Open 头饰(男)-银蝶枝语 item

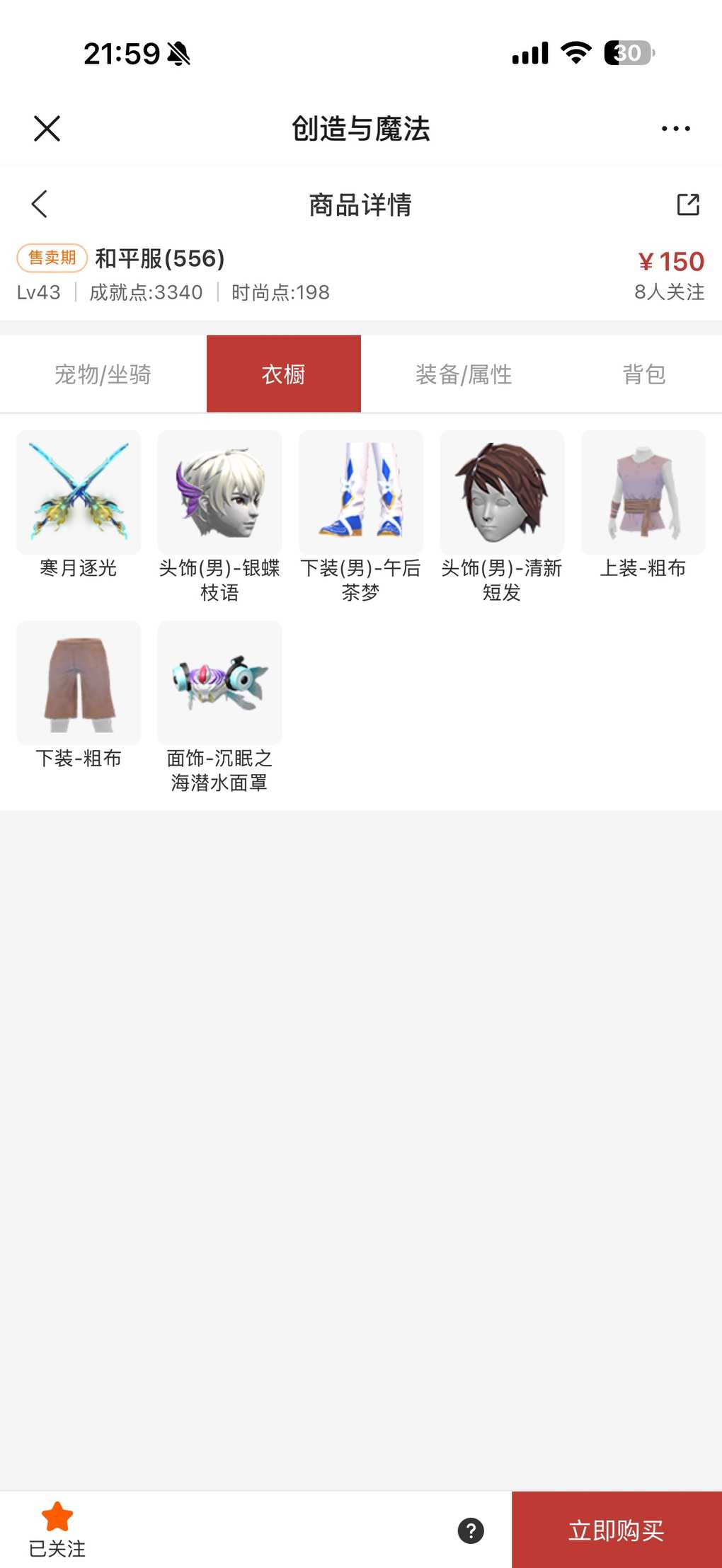pos(219,493)
